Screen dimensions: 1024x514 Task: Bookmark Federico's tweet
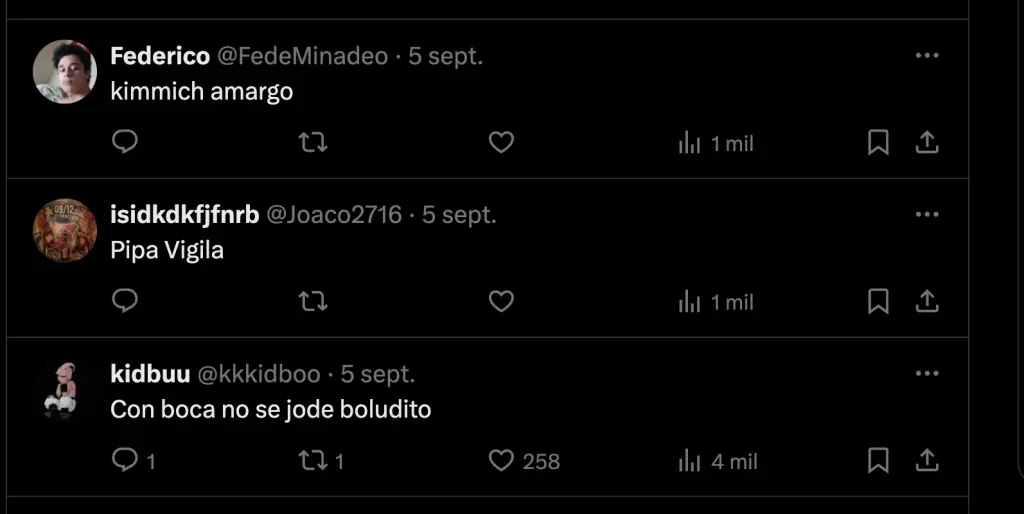click(878, 143)
